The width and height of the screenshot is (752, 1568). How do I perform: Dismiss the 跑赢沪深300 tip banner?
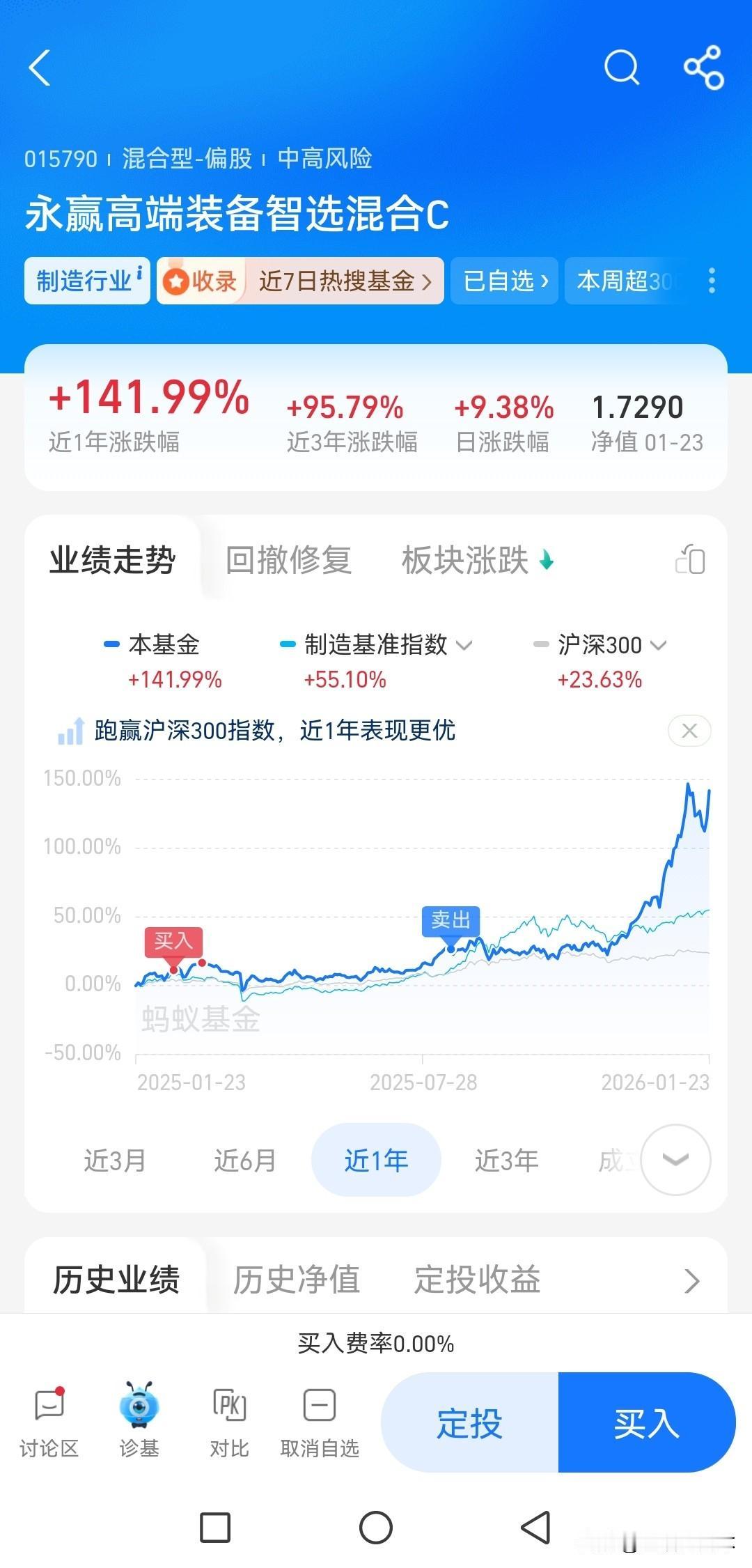coord(688,731)
